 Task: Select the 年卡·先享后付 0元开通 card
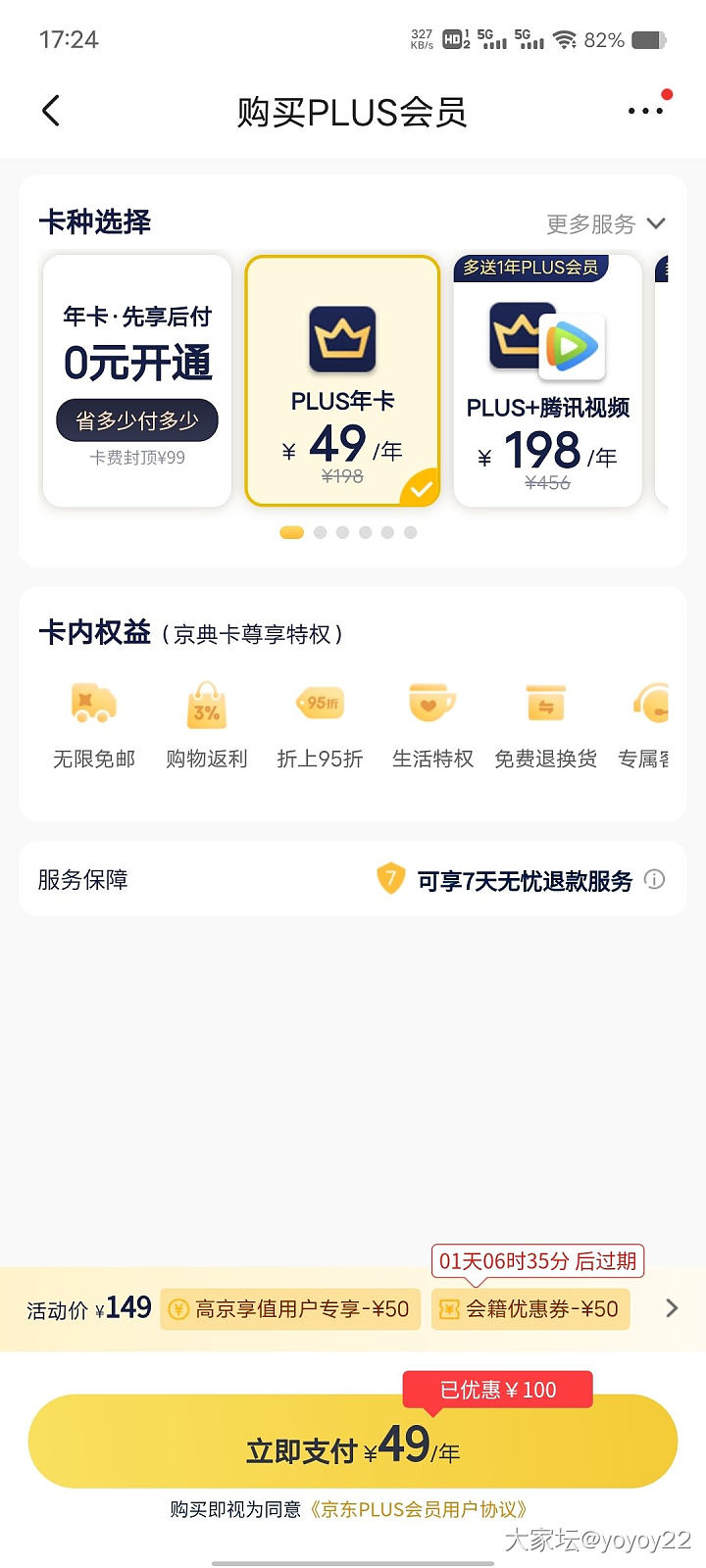[x=137, y=380]
